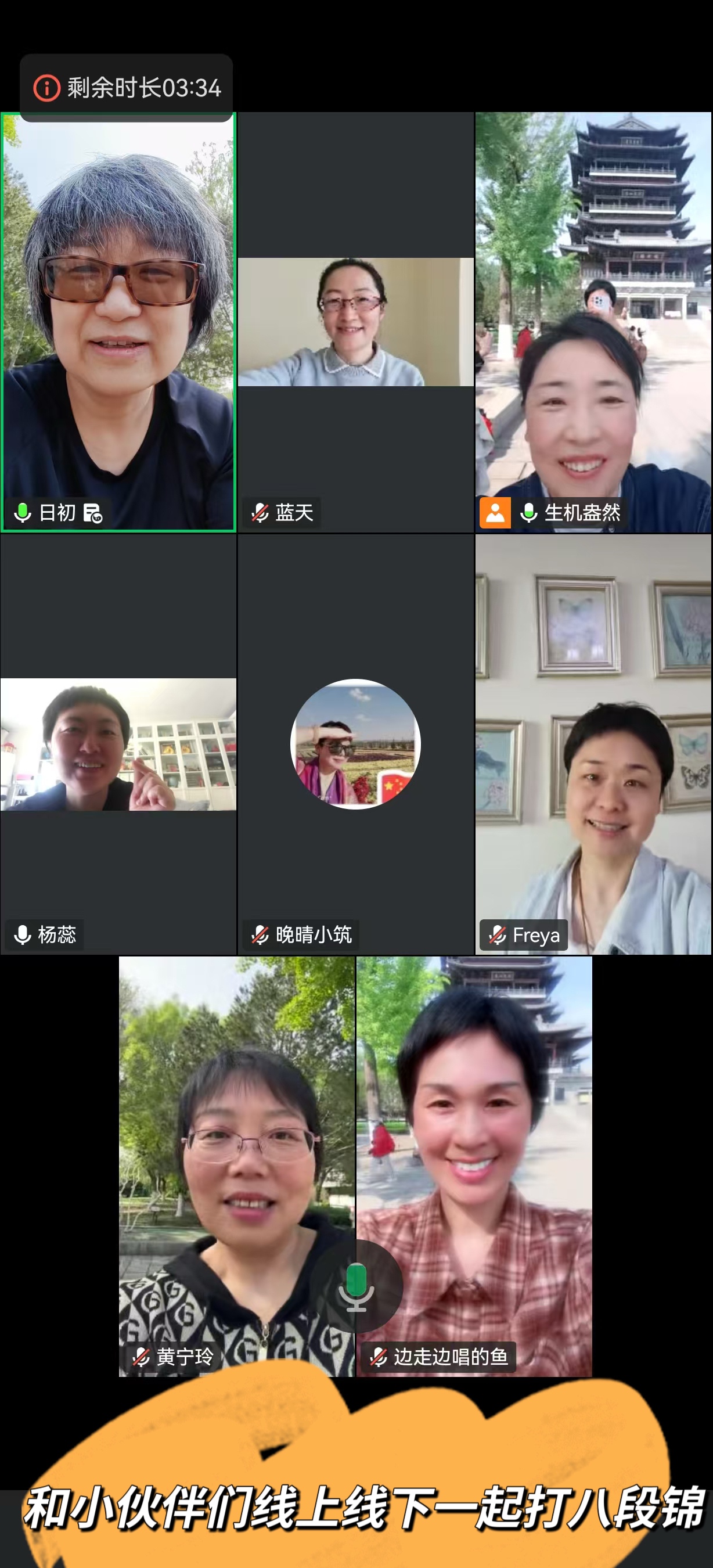Tap the floating green microphone button
Image resolution: width=713 pixels, height=1568 pixels.
pos(356,1287)
